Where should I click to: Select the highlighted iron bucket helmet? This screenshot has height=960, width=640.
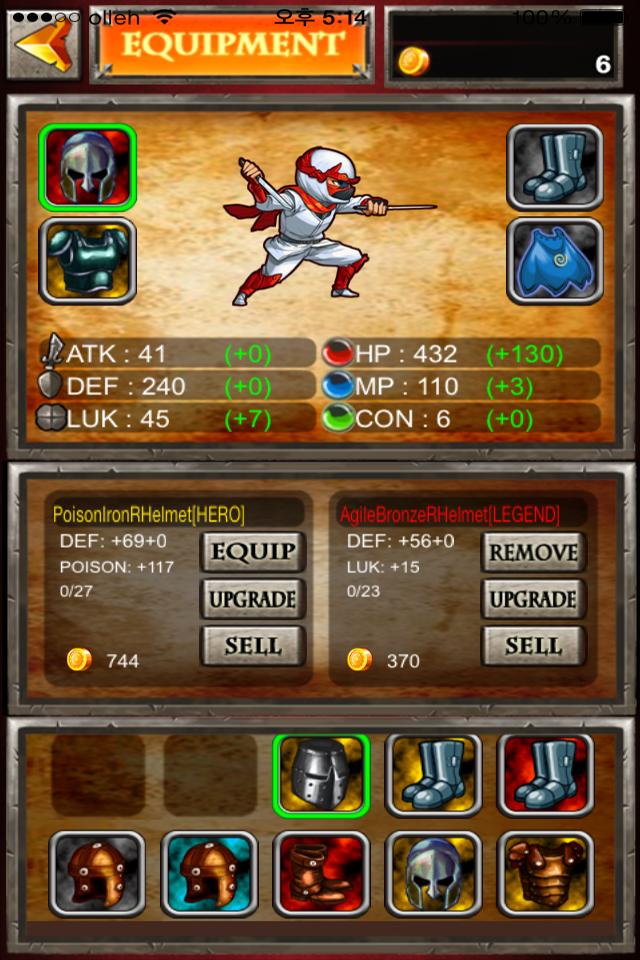pos(321,775)
